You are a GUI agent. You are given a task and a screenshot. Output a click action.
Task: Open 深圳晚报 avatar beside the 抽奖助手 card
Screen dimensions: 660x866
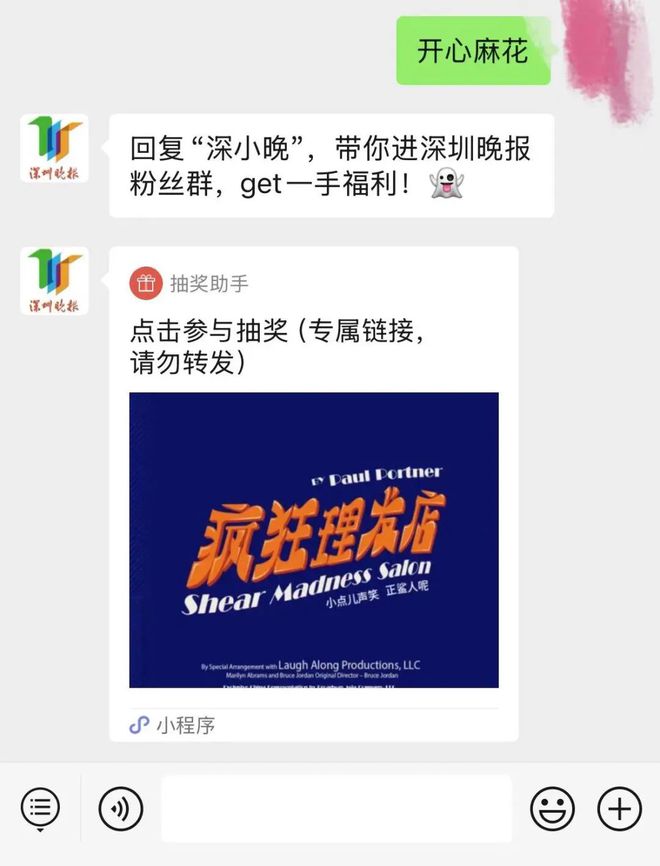point(54,281)
